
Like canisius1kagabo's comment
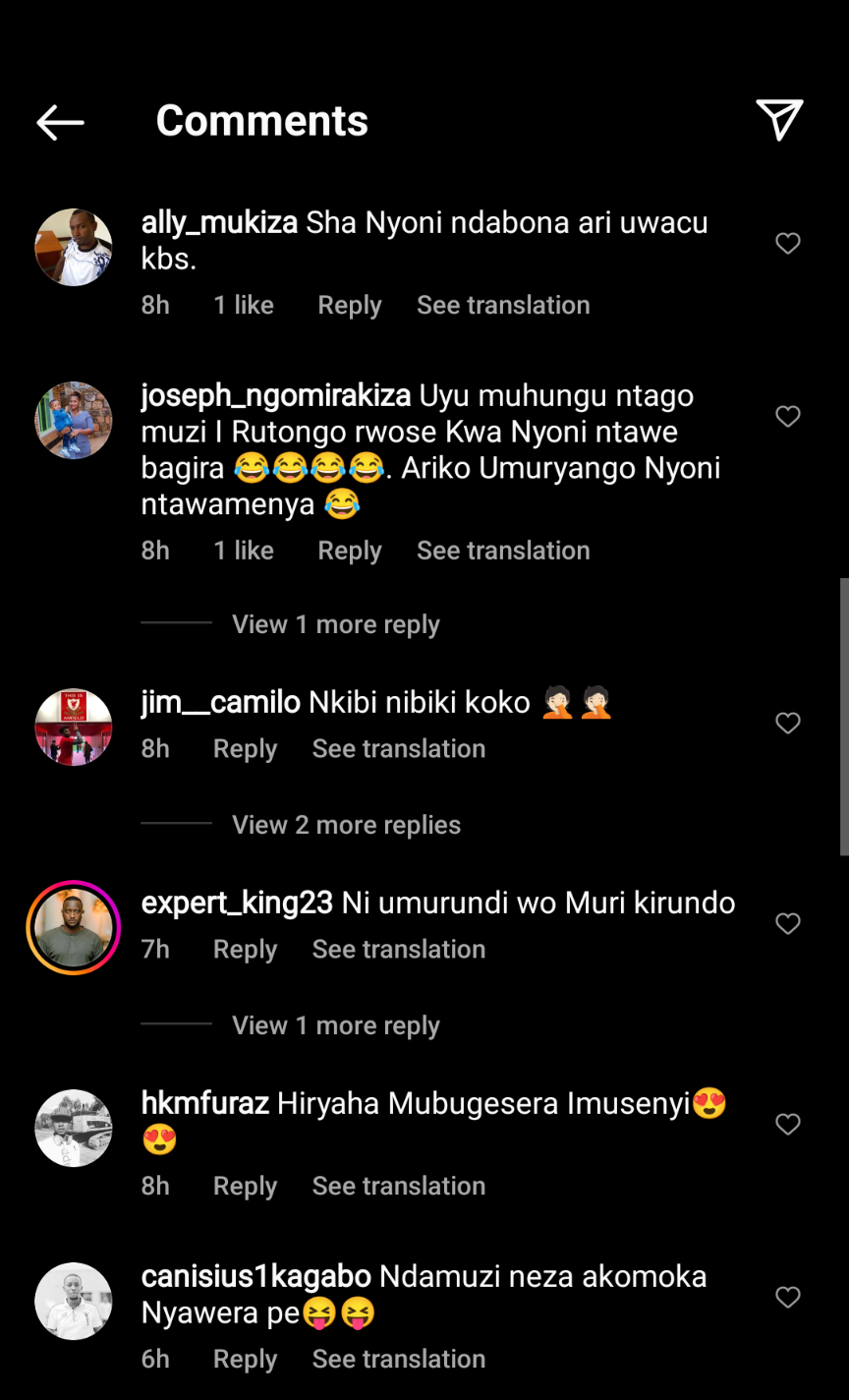pyautogui.click(x=788, y=1298)
